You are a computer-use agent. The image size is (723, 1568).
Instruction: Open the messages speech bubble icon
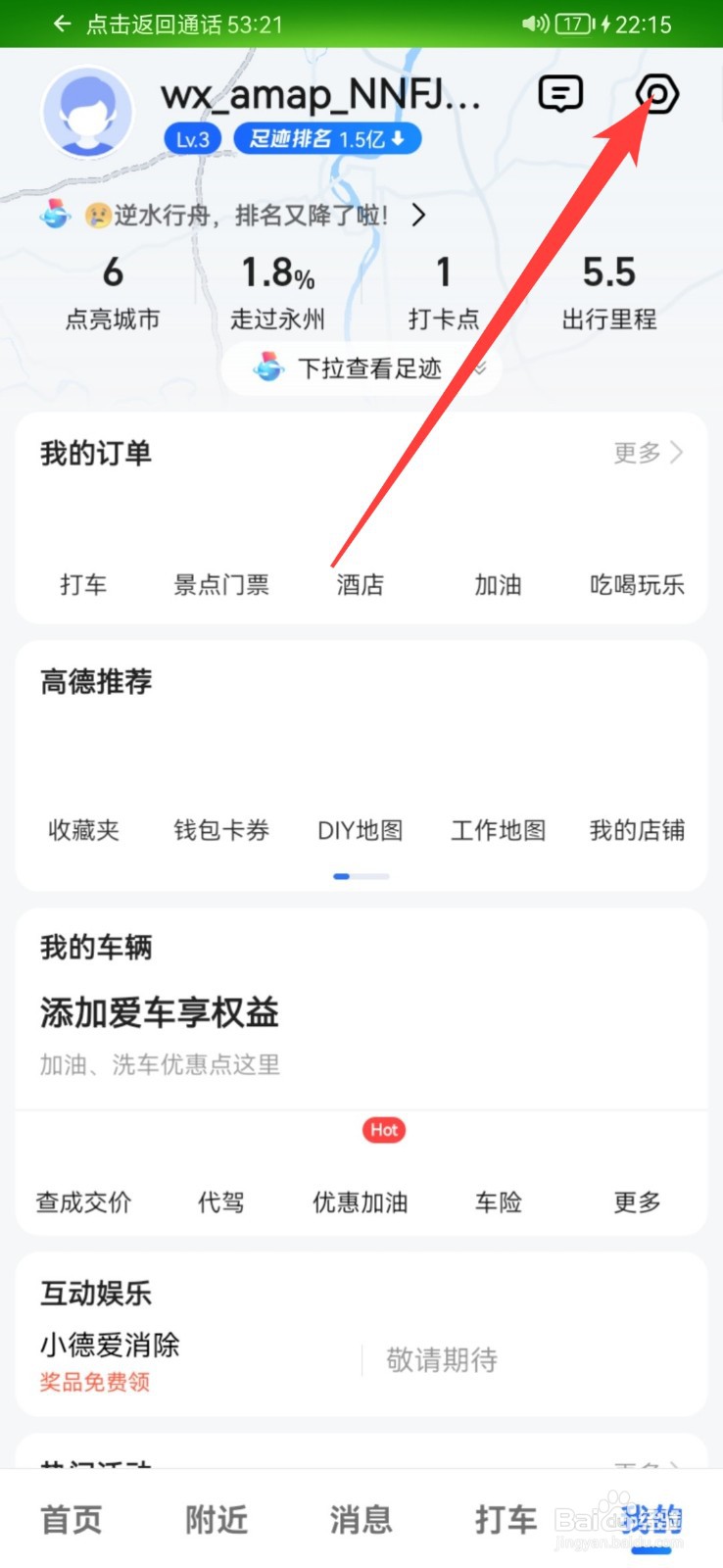pyautogui.click(x=560, y=95)
